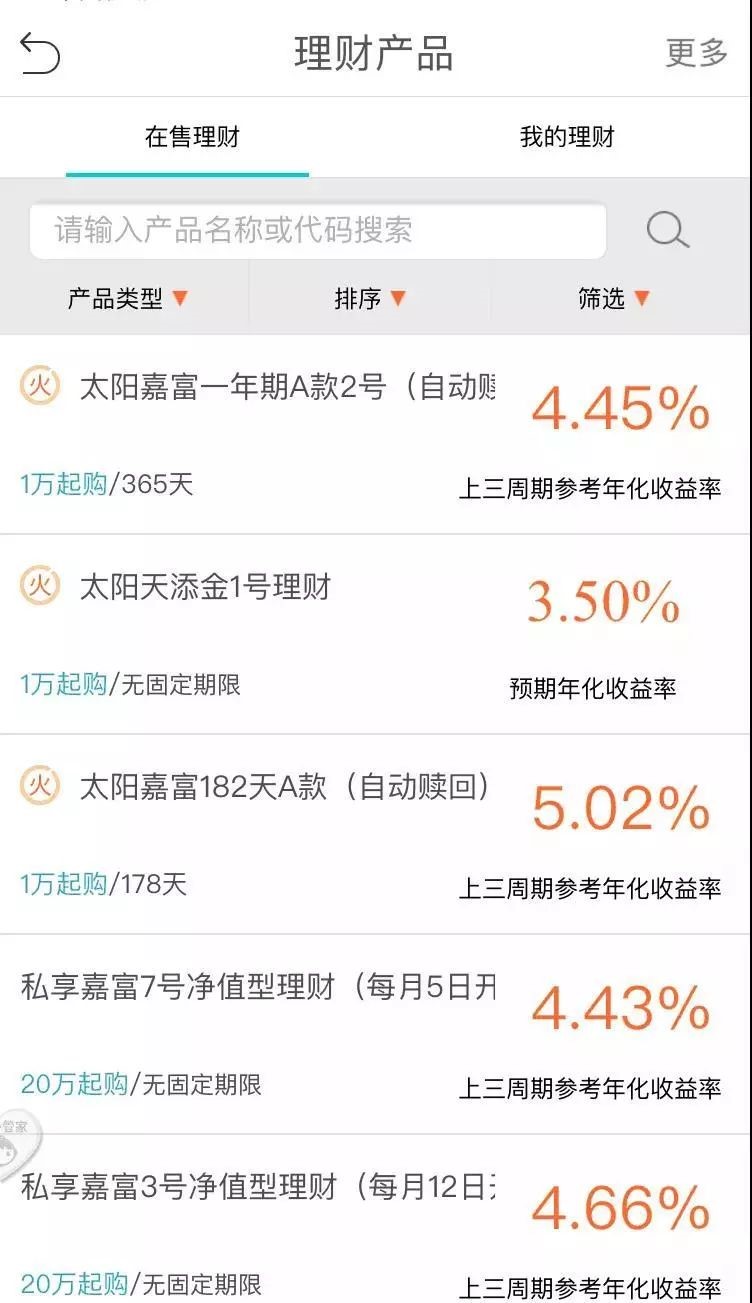Switch to the 我的理财 tab
Viewport: 752px width, 1303px height.
567,137
